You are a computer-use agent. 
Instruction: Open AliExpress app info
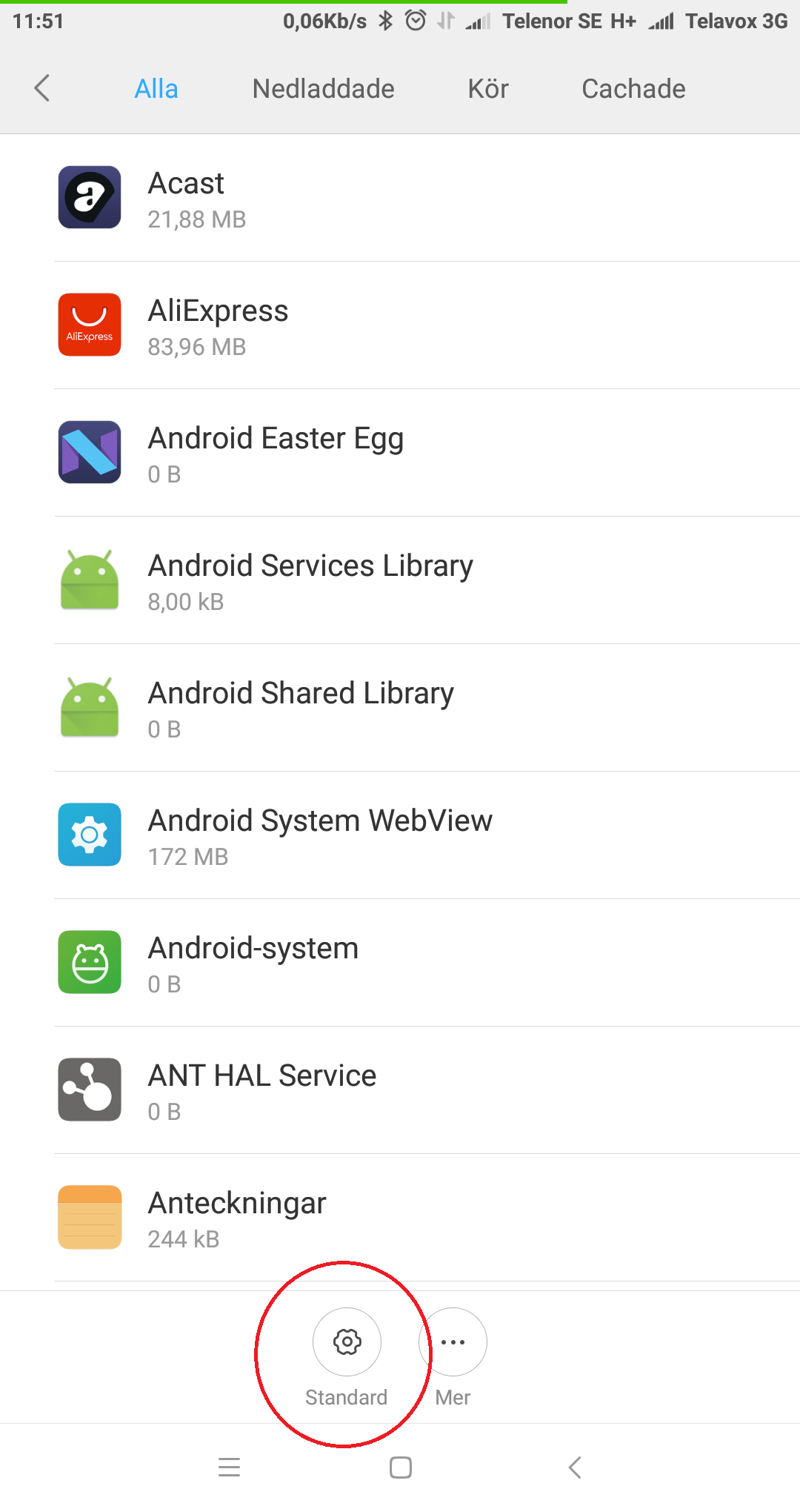point(400,325)
